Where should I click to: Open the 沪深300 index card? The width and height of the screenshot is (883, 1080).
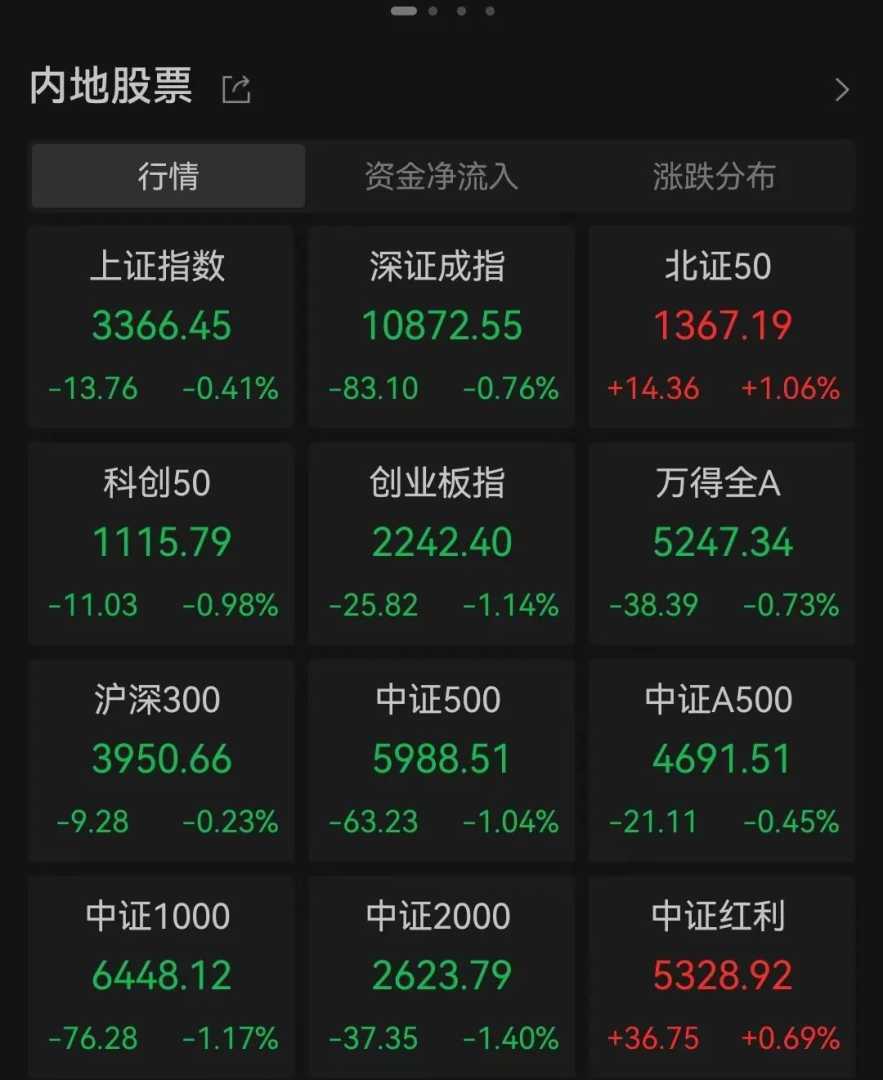pos(161,760)
